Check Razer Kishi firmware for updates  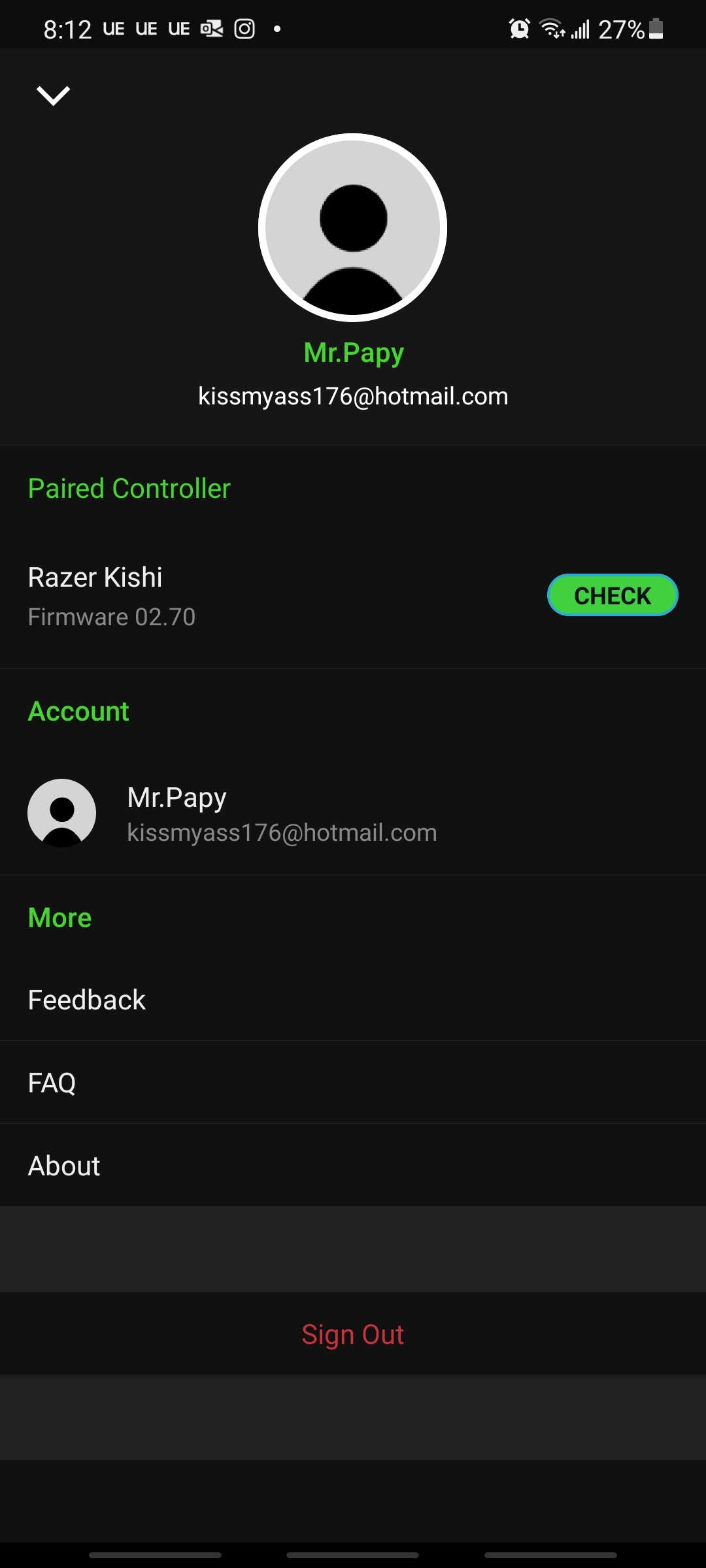[613, 595]
